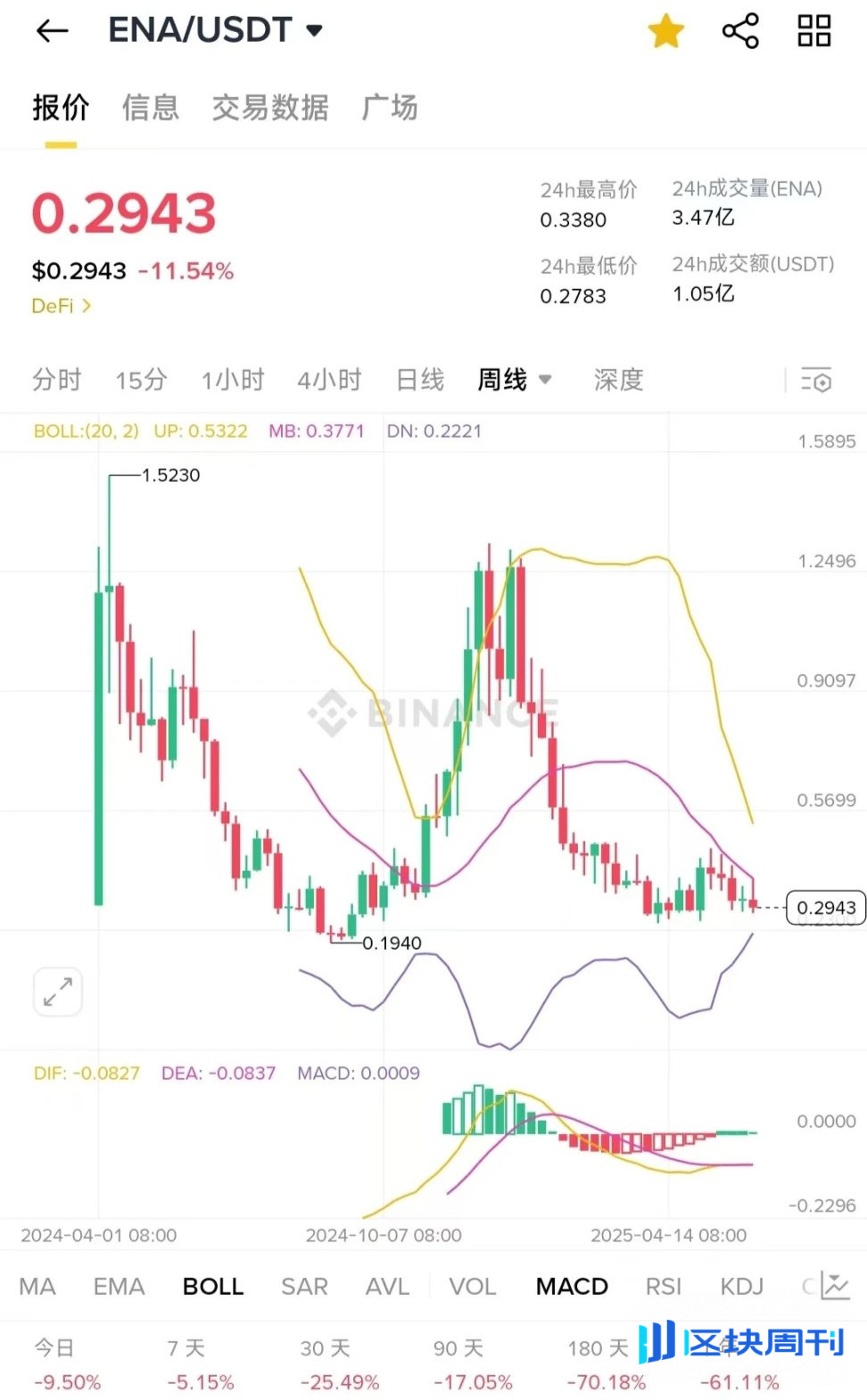The width and height of the screenshot is (867, 1400).
Task: Expand chart to fullscreen
Action: pyautogui.click(x=58, y=992)
